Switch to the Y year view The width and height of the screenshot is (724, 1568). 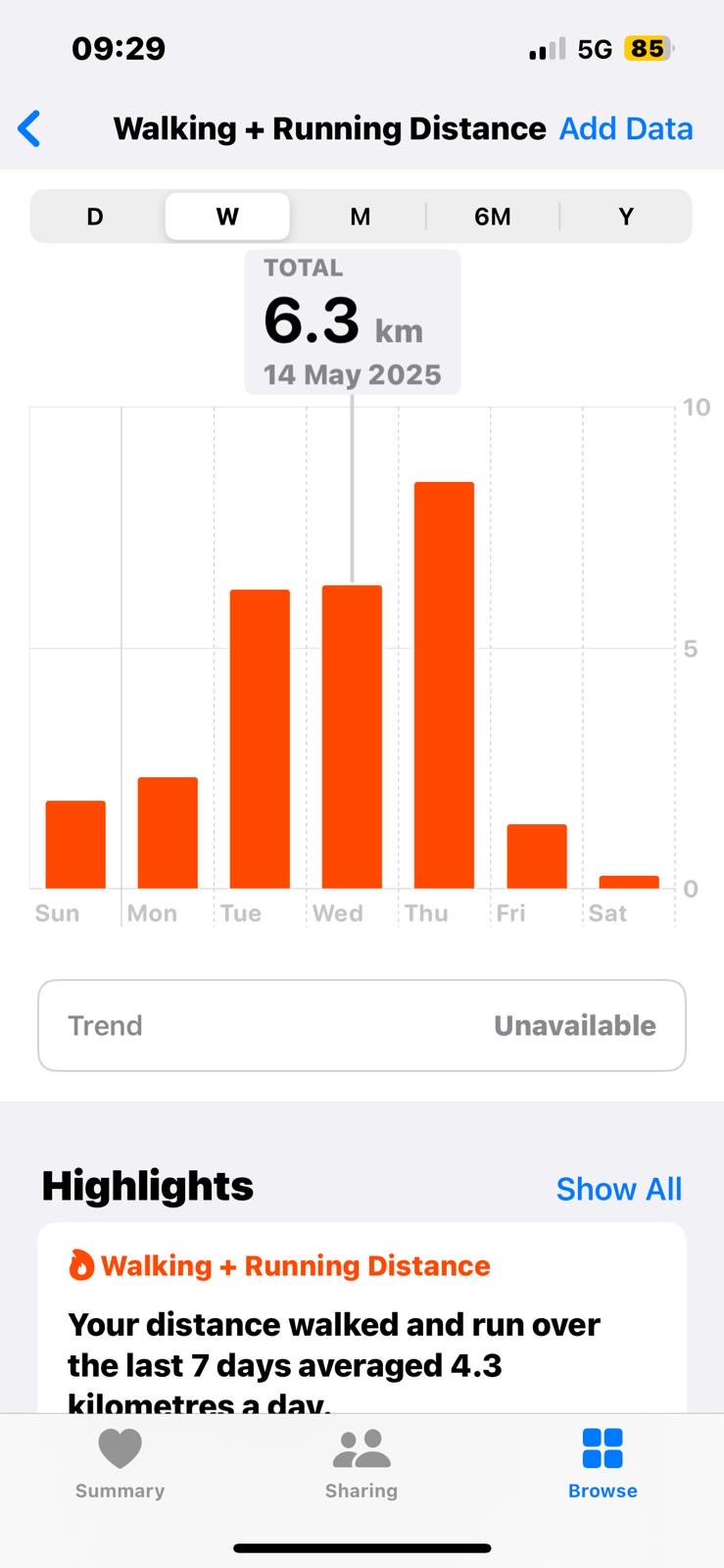click(x=626, y=217)
